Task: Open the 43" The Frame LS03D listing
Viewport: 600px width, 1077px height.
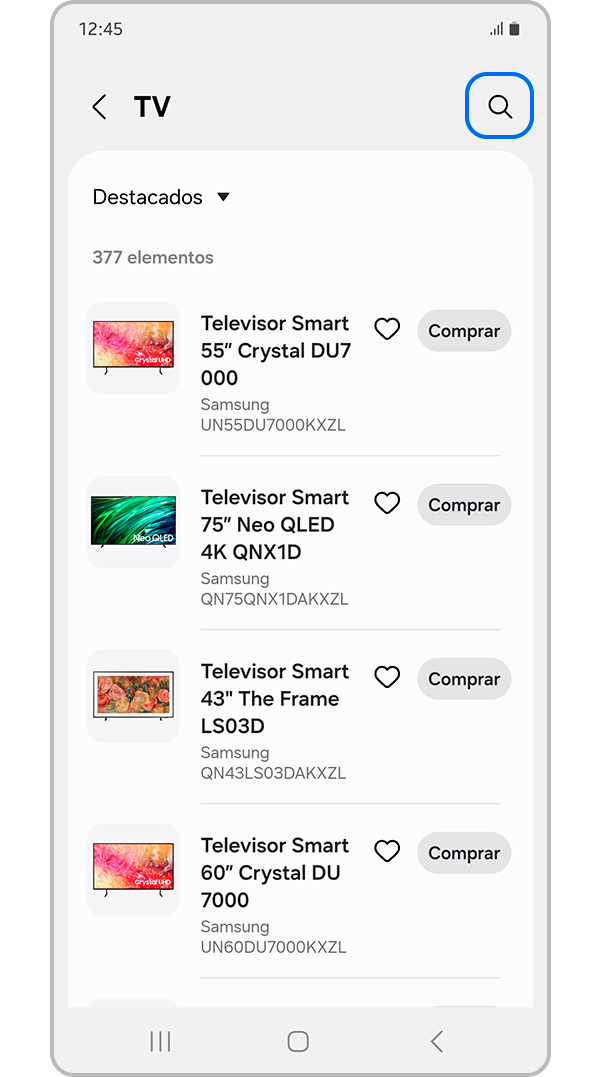Action: tap(275, 698)
